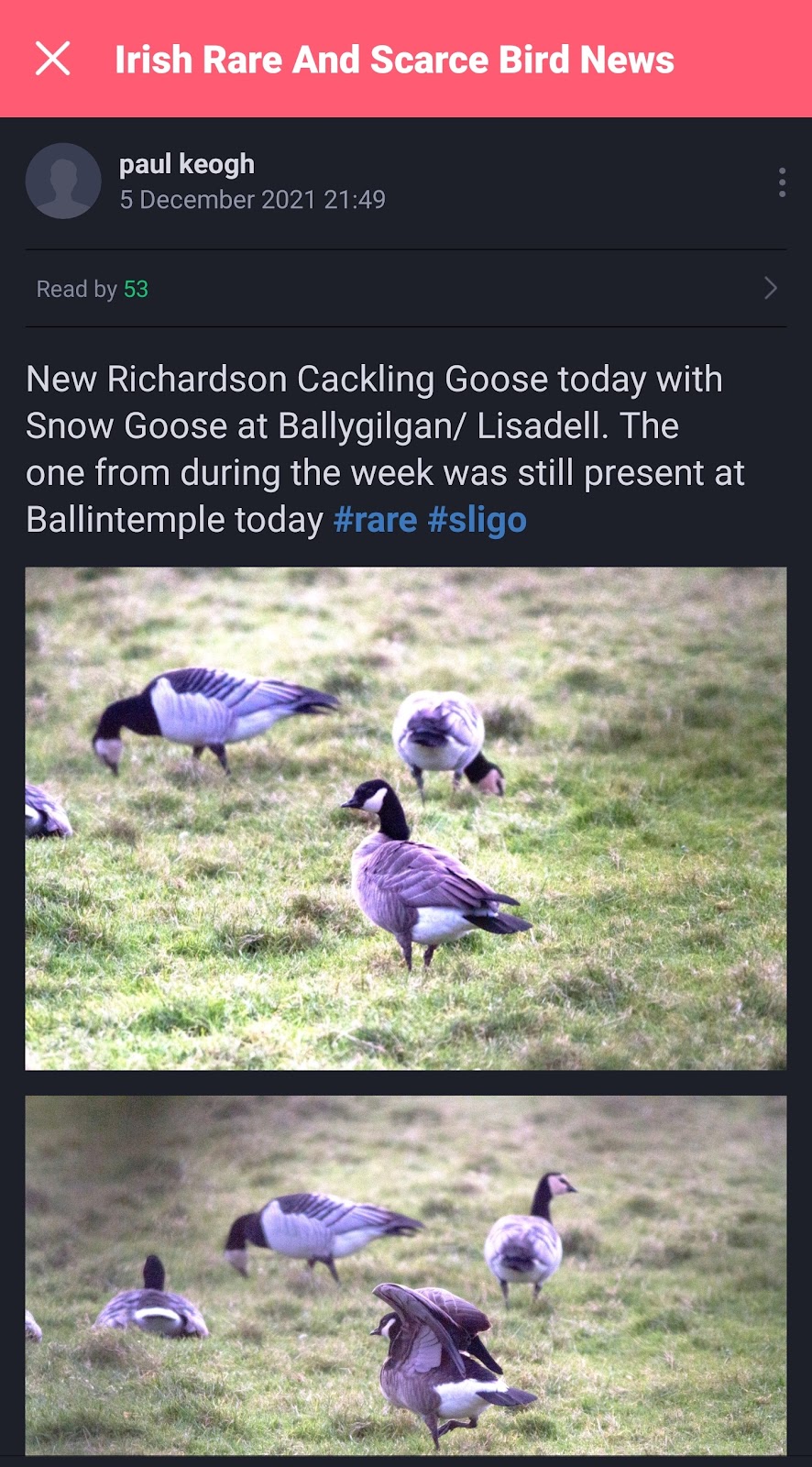Open paul keogh's profile avatar
Screen dimensions: 812x1467
pyautogui.click(x=63, y=181)
